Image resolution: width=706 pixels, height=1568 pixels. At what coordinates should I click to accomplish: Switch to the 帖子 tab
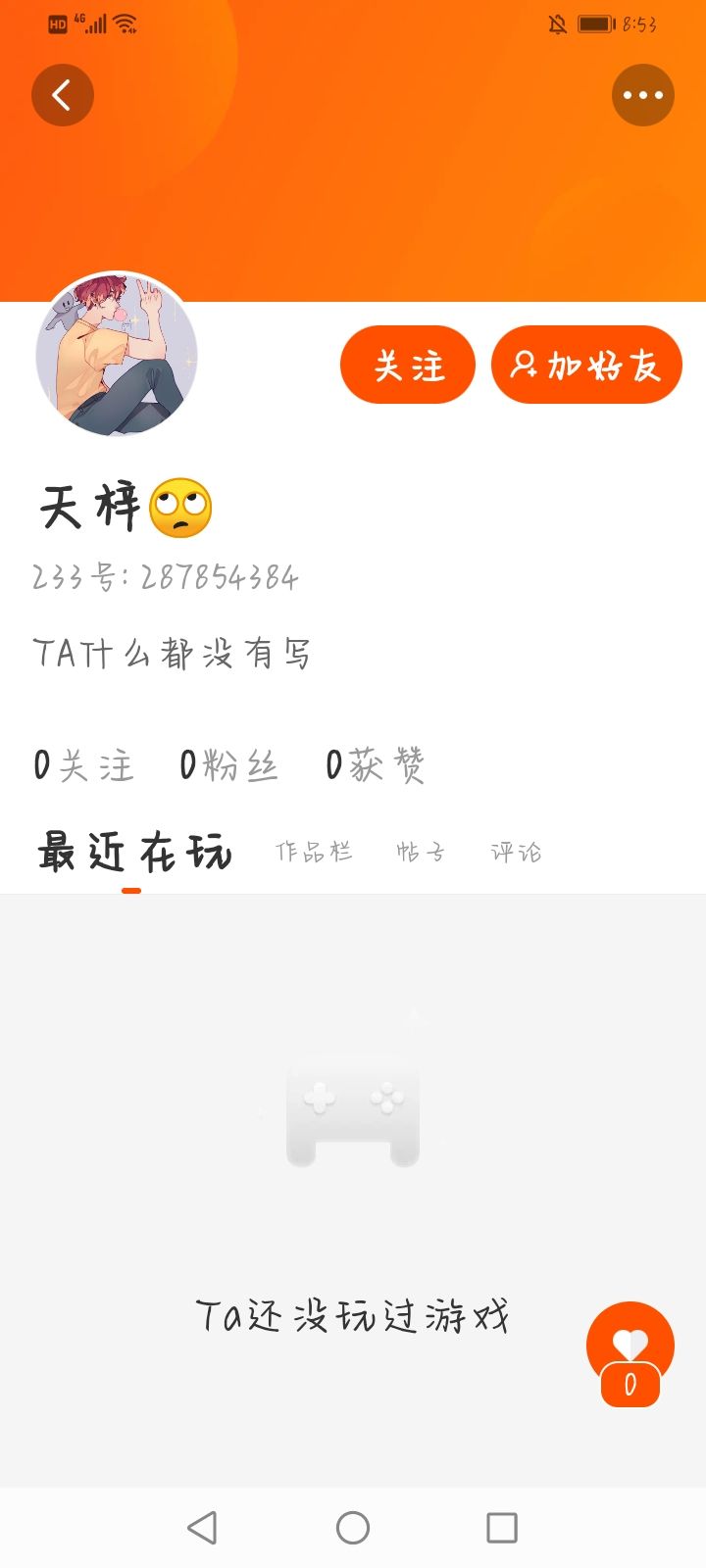pyautogui.click(x=421, y=852)
